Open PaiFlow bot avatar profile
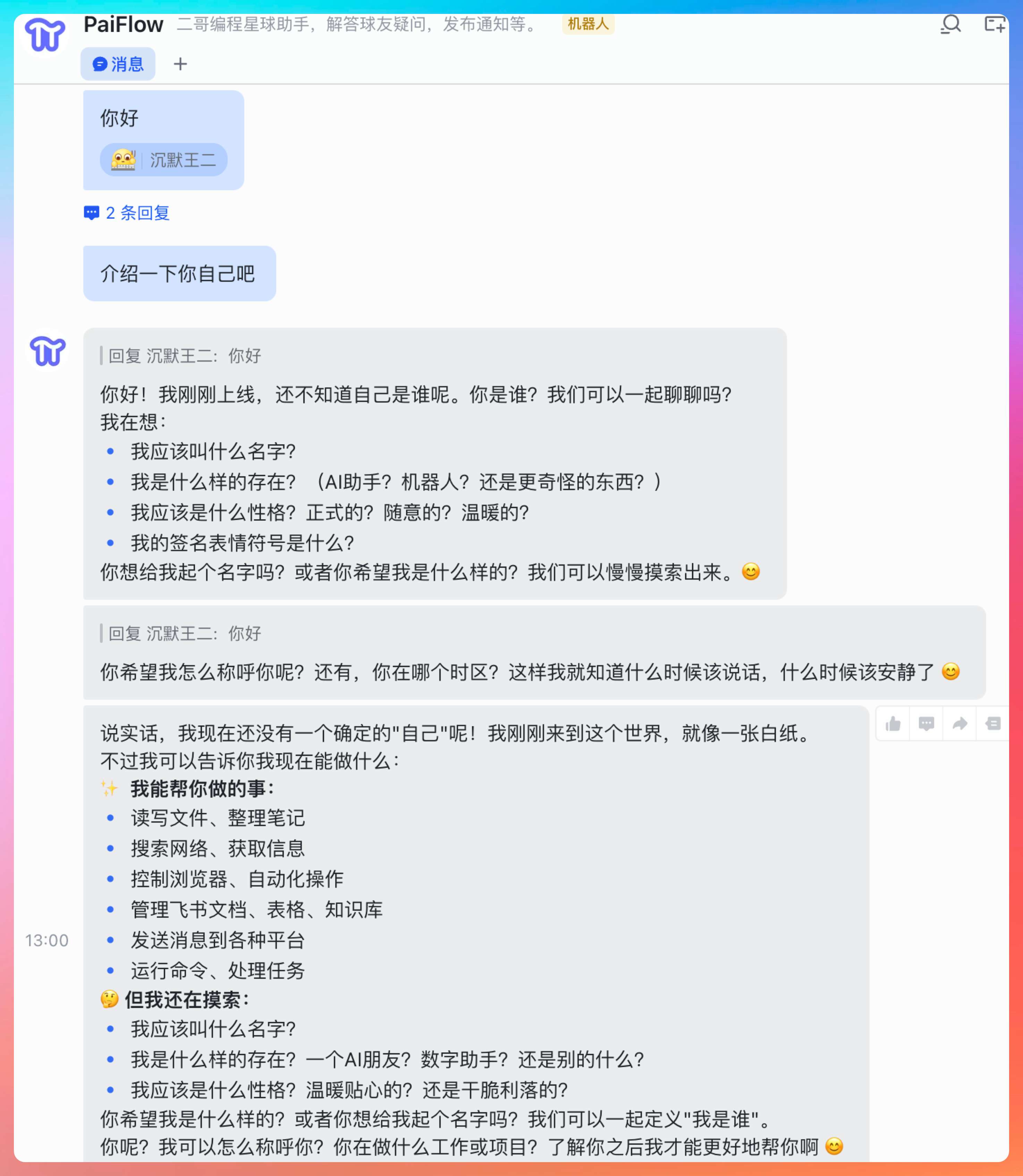 pos(48,350)
